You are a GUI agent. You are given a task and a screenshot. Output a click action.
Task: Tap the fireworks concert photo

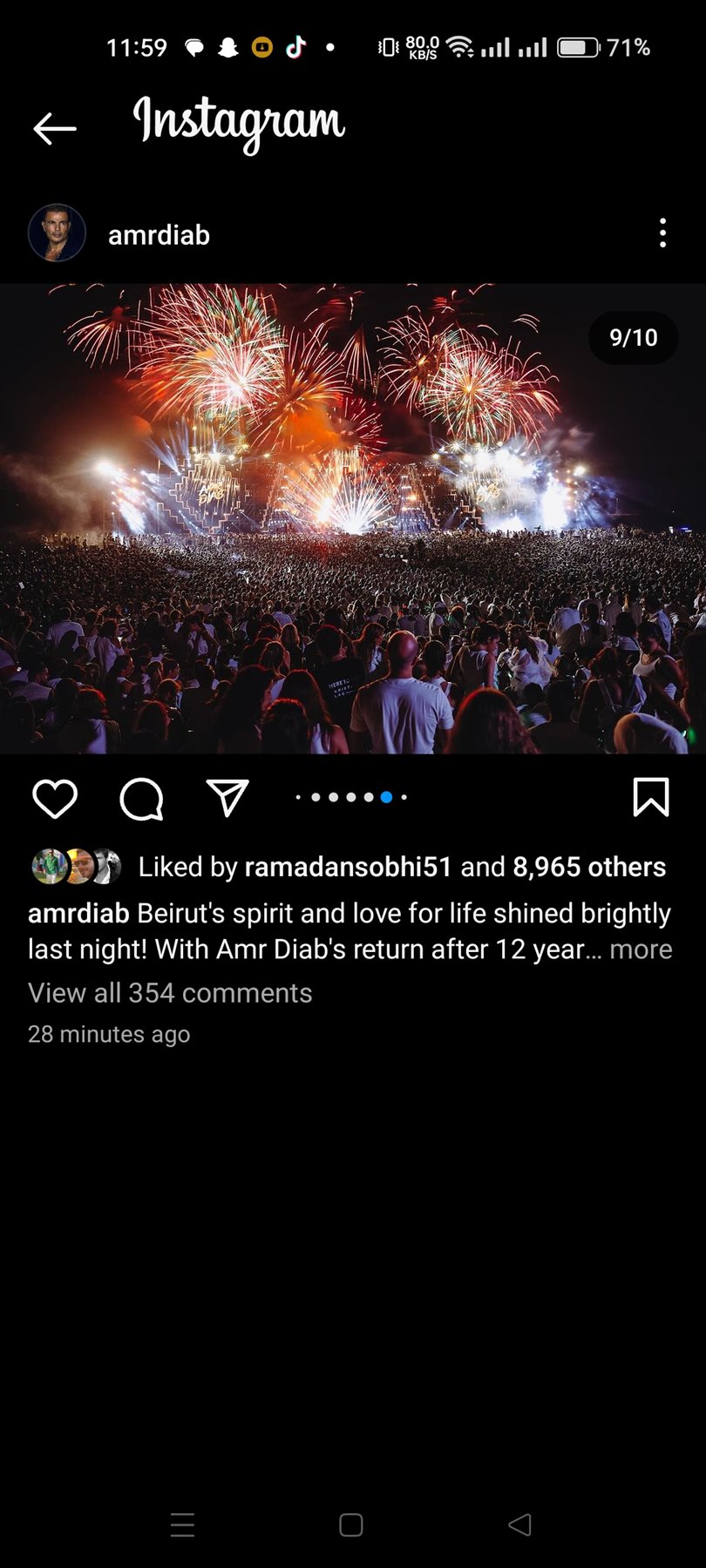pyautogui.click(x=353, y=518)
